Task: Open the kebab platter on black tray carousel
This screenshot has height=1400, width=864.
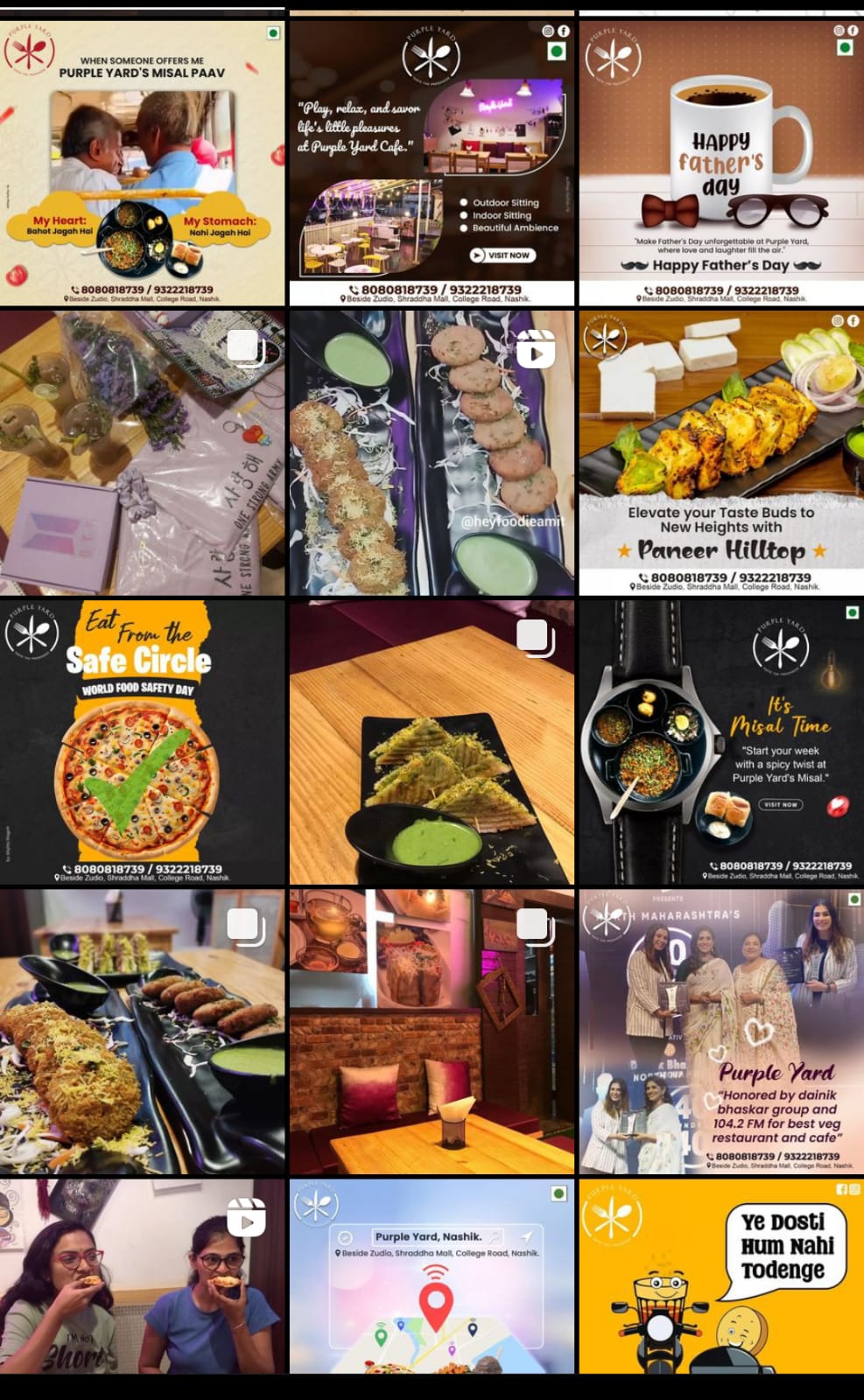Action: pos(142,1032)
